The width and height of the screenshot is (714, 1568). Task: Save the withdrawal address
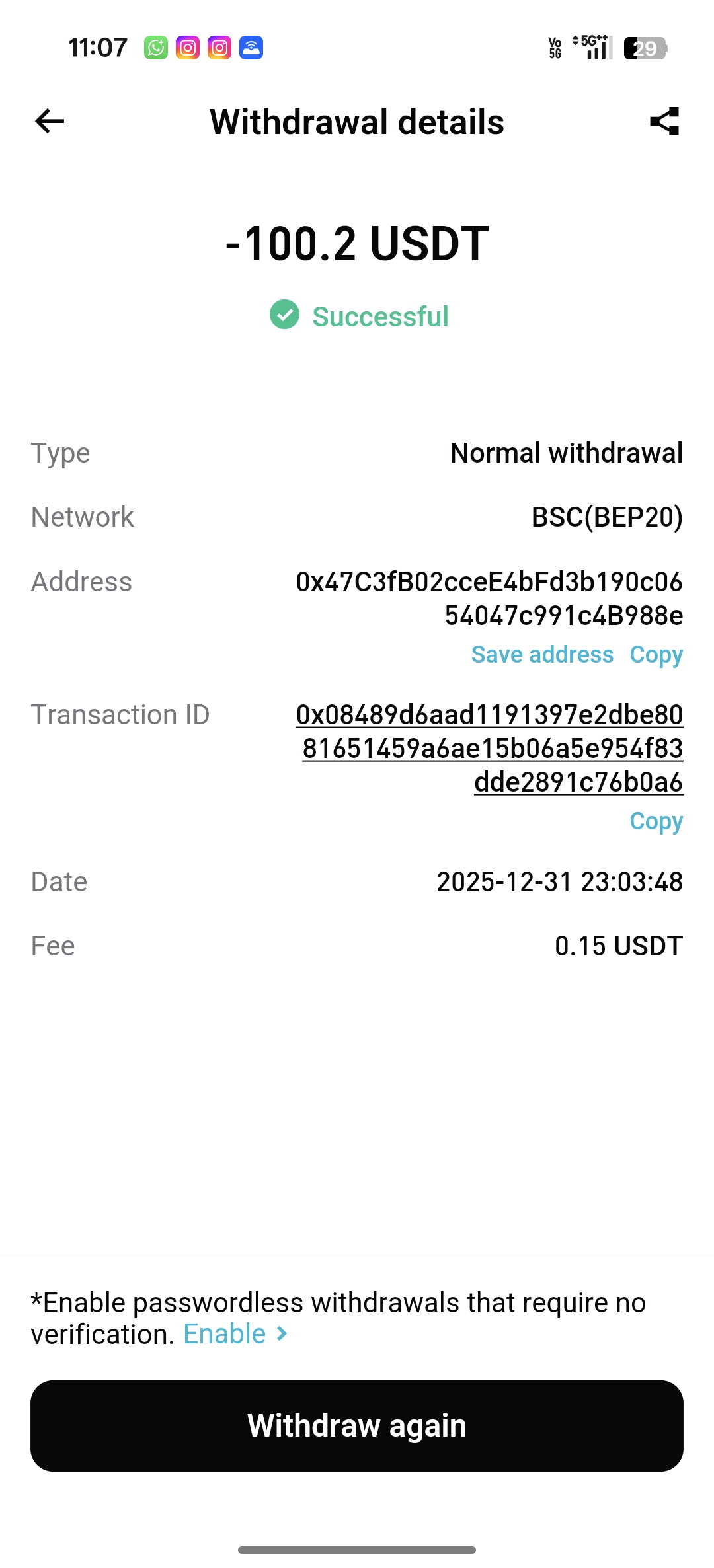tap(542, 655)
